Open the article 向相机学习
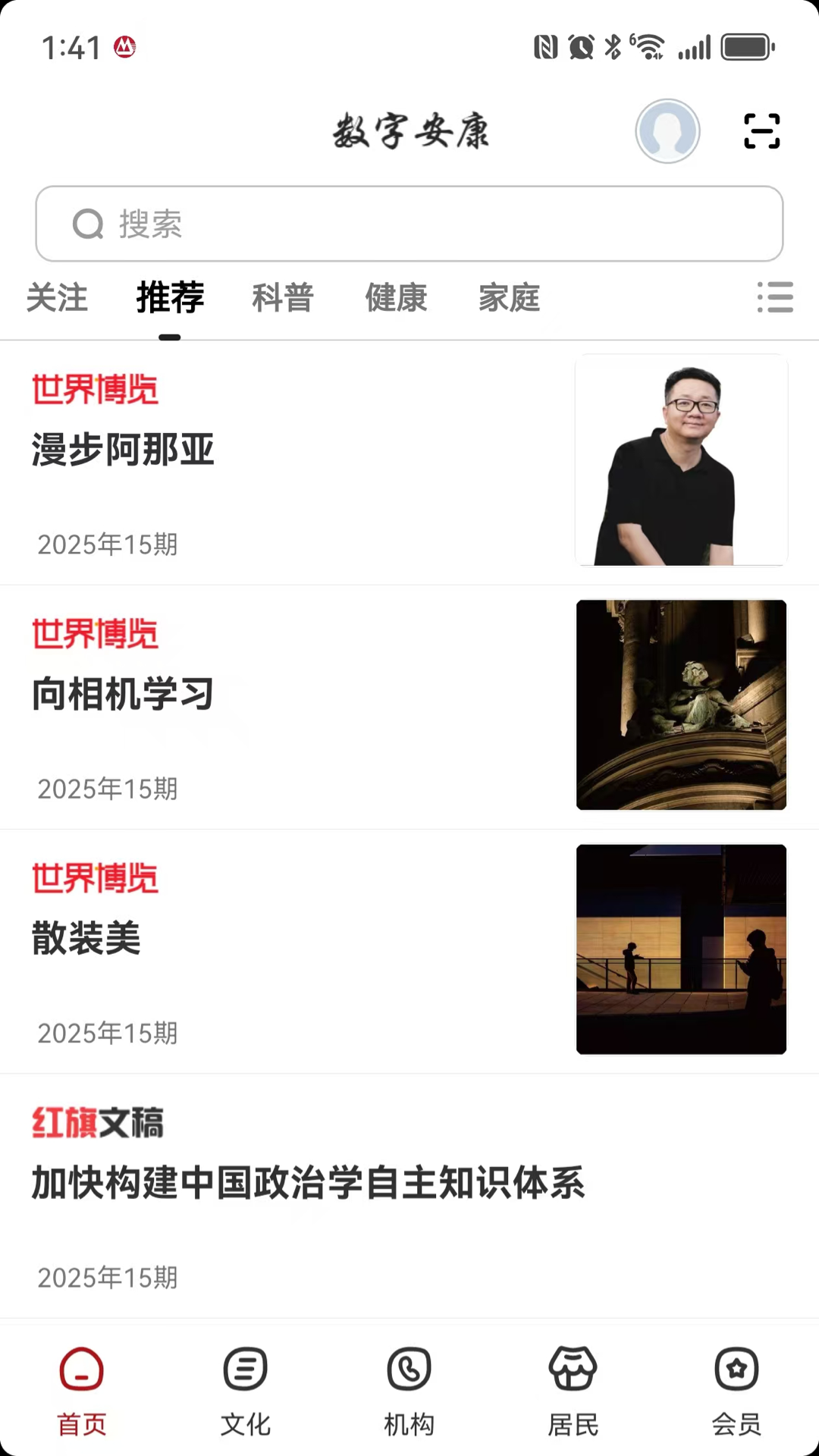 [123, 694]
